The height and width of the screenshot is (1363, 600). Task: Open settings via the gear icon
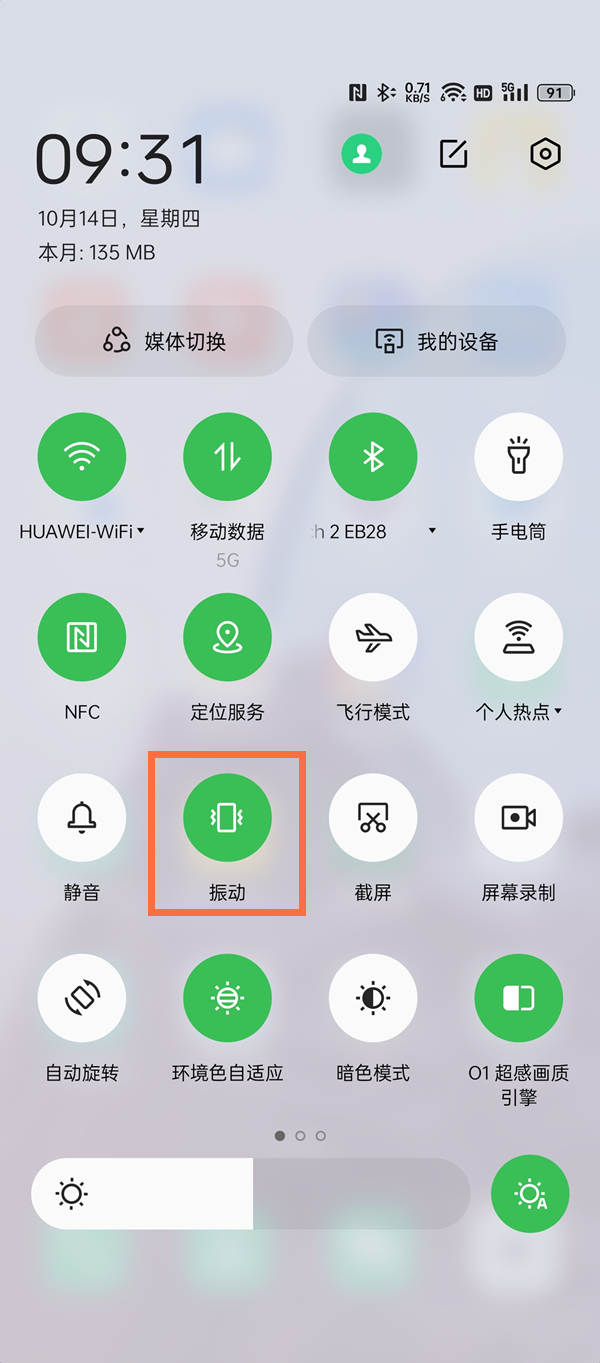545,153
